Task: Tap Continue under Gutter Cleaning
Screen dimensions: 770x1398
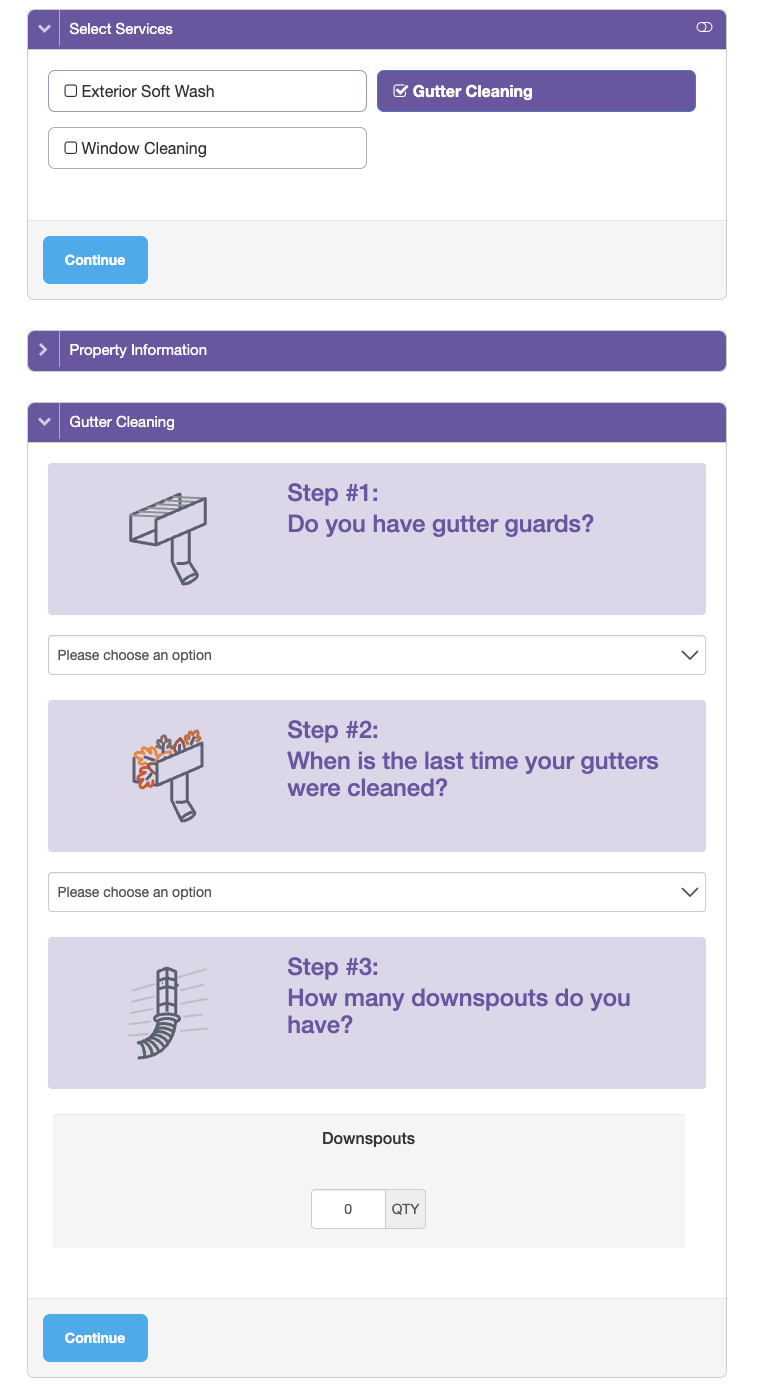Action: click(x=95, y=1338)
